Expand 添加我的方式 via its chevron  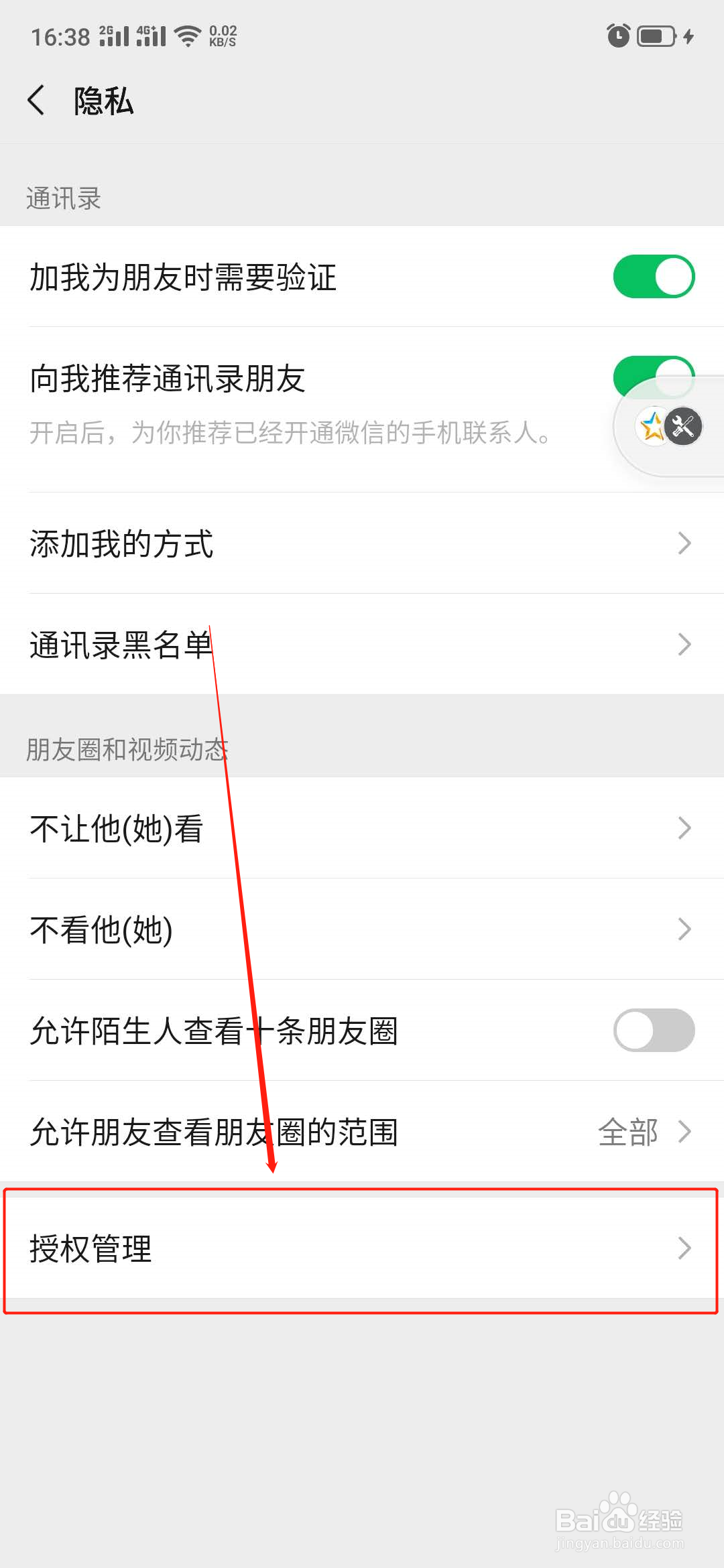pos(684,542)
